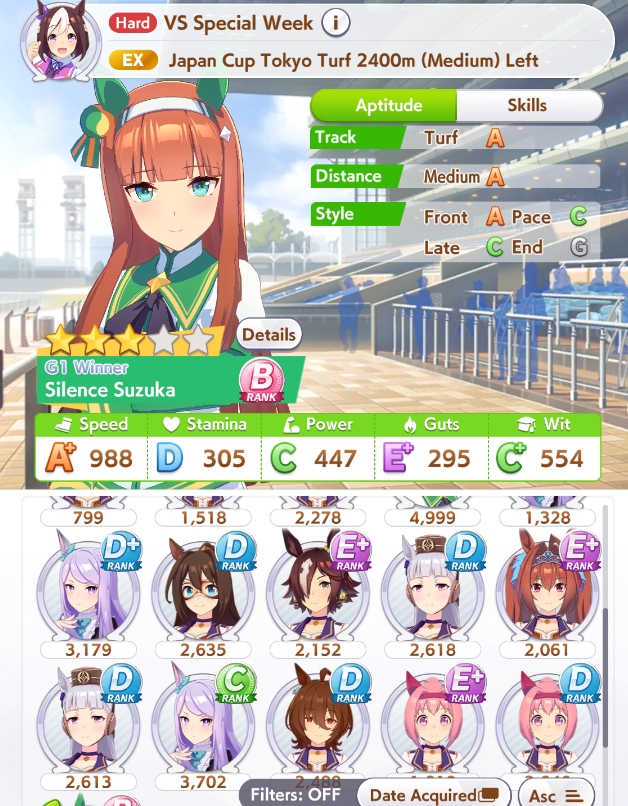
Task: Open race info icon next to VS Special Week
Action: point(336,22)
